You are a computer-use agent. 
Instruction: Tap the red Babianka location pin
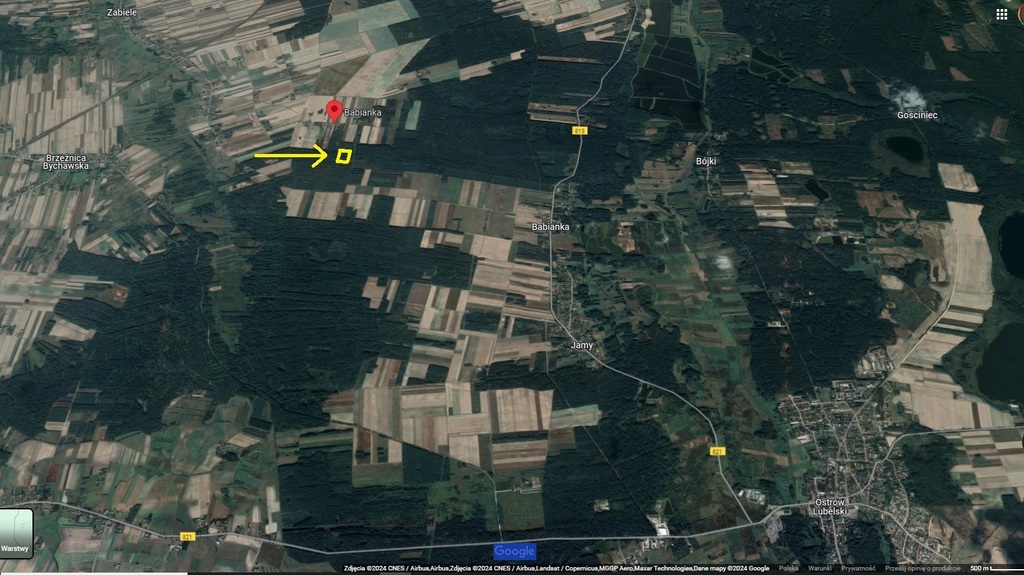click(335, 109)
